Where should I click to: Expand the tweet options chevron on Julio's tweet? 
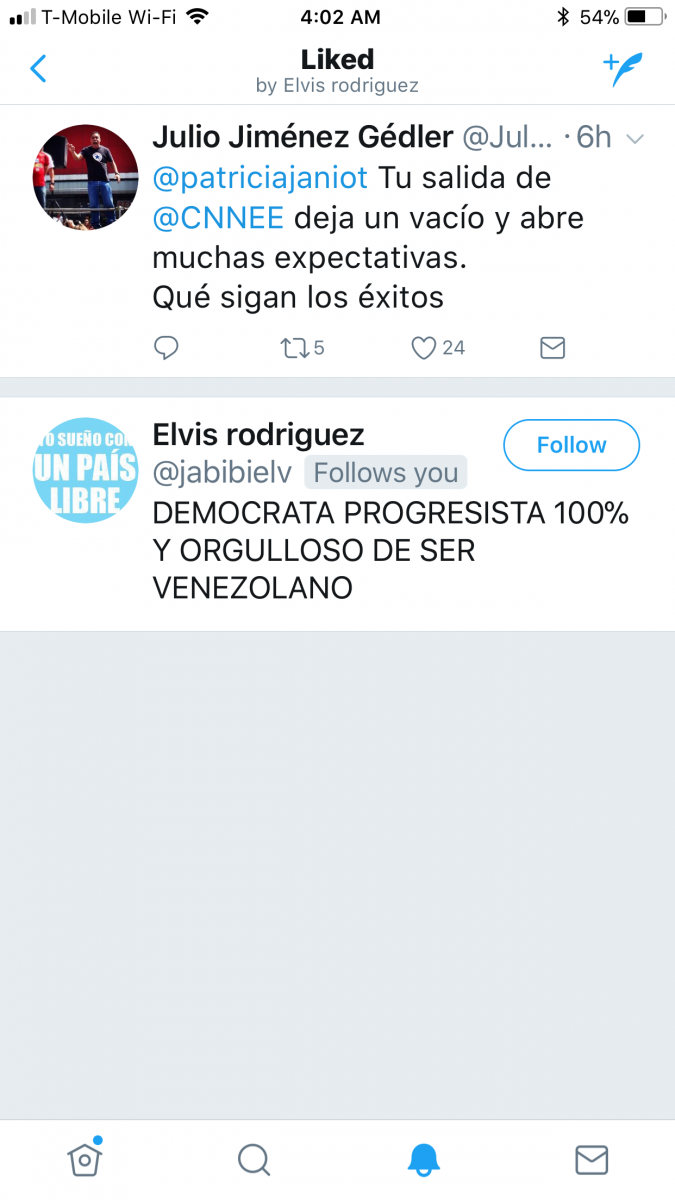(634, 139)
